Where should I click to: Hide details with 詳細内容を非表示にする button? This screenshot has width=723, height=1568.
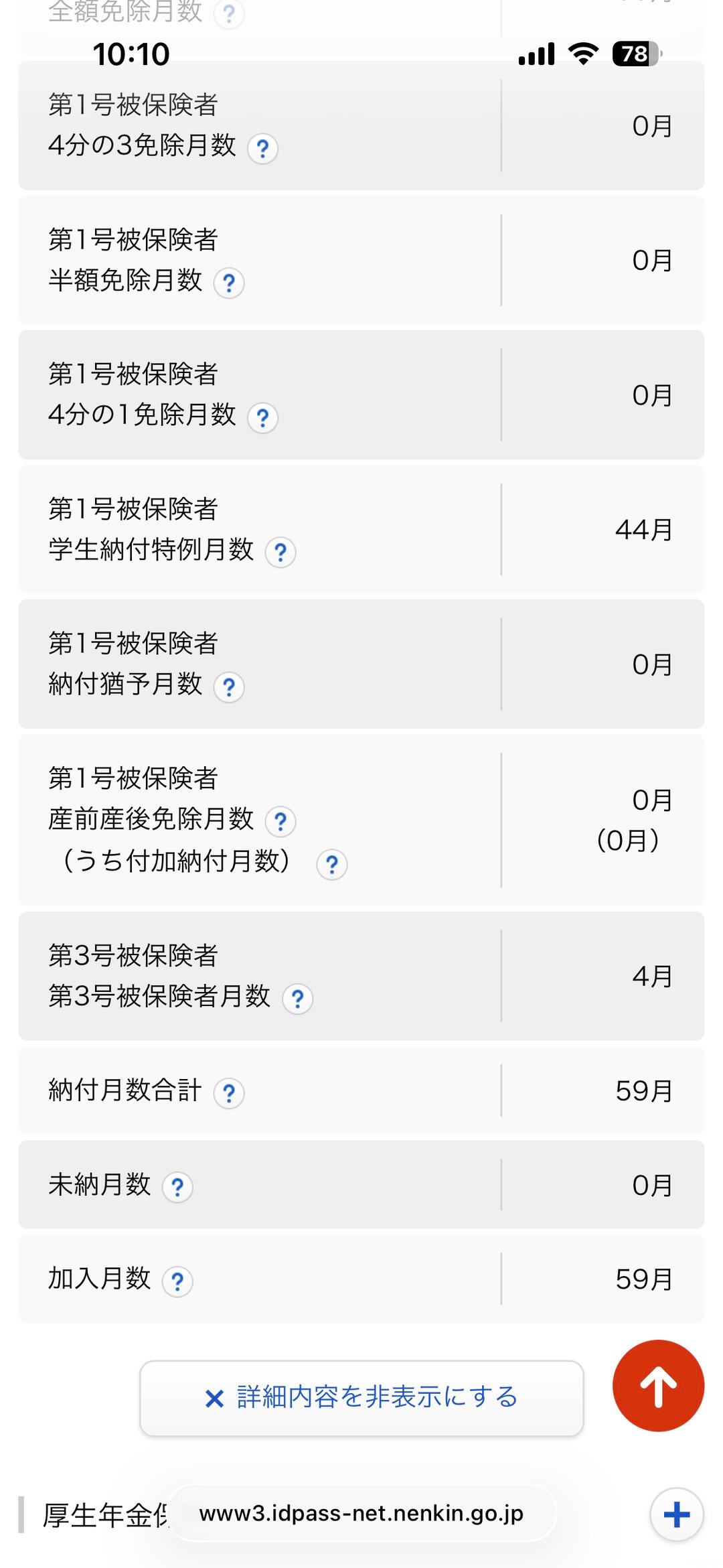point(361,1398)
